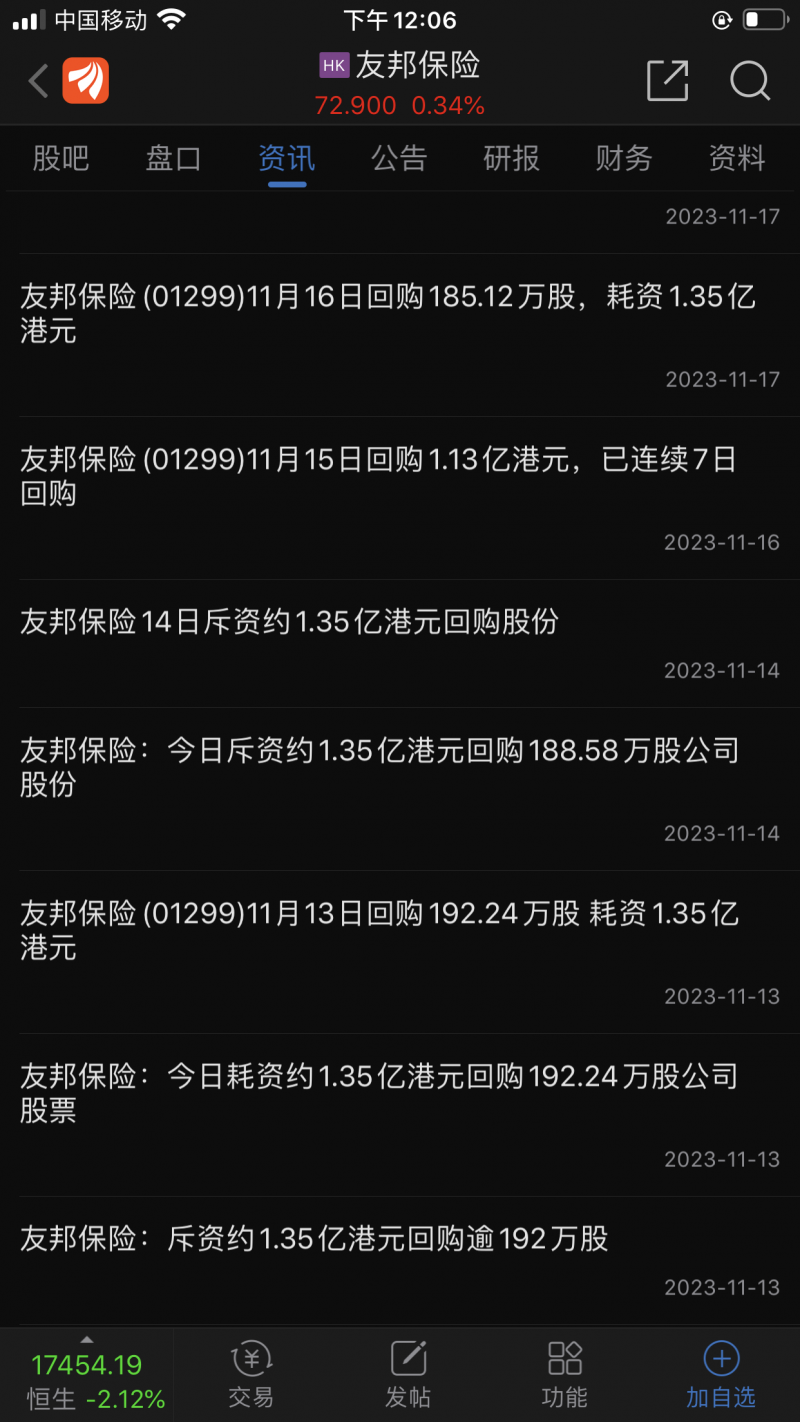This screenshot has width=800, height=1422.
Task: Open 今日耗资约1.35亿港元回购192.24万股公司股票 article
Action: click(x=380, y=1093)
